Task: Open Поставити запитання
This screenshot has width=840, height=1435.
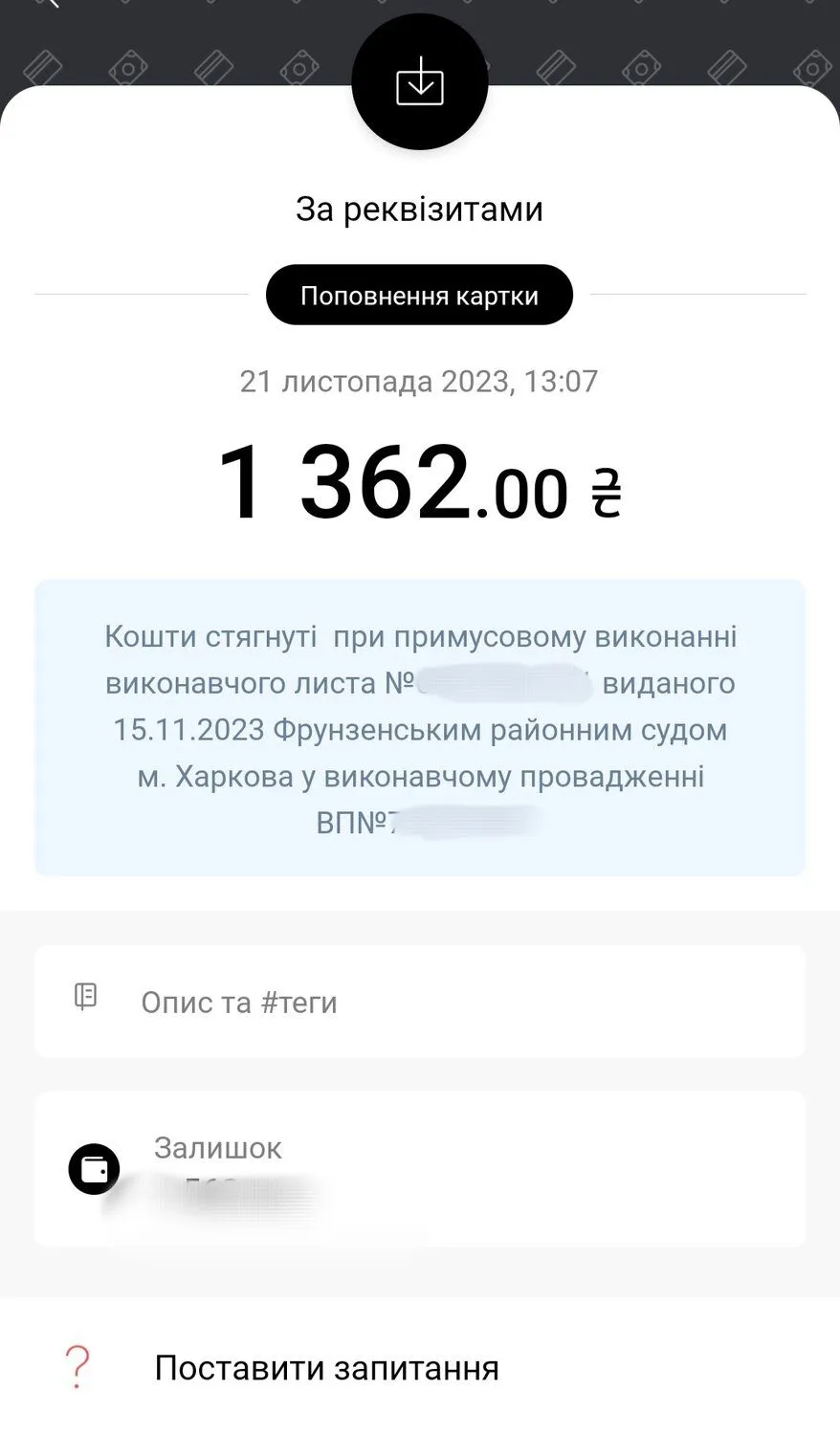Action: coord(326,1368)
